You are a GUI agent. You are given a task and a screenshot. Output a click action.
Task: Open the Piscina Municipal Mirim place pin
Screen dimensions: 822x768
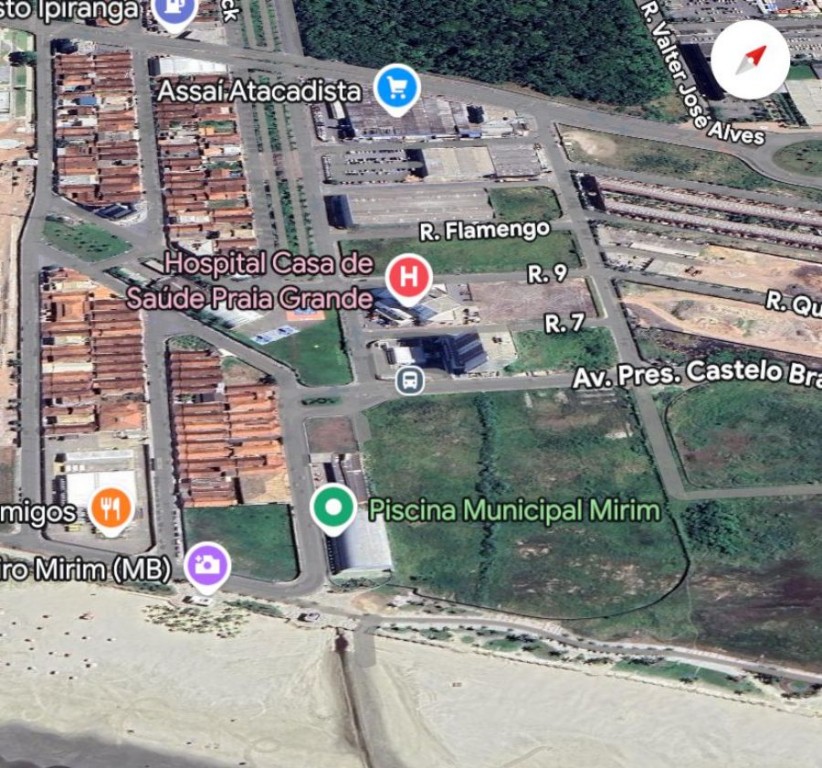(332, 508)
